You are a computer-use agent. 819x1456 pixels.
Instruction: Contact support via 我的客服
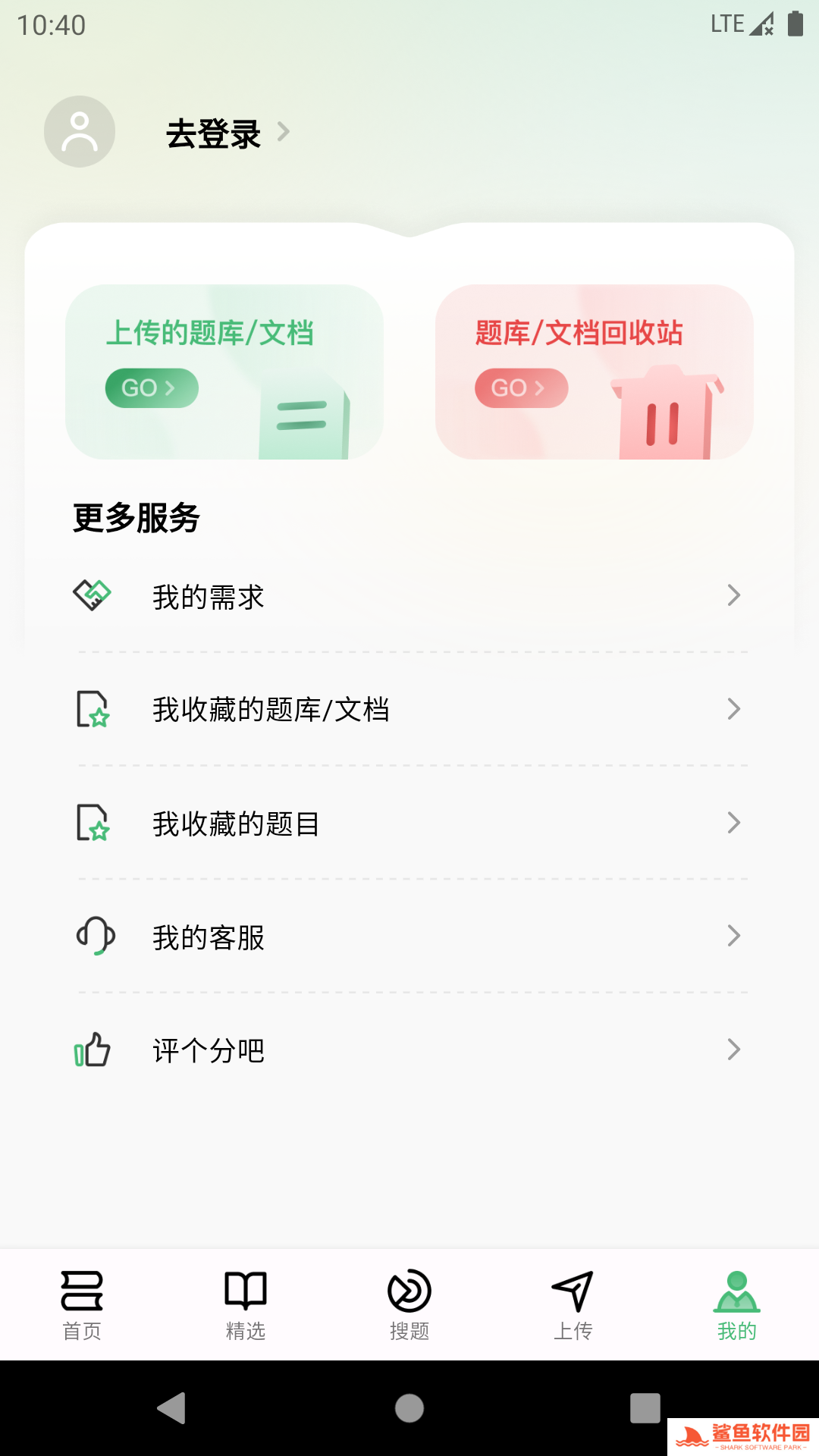point(409,937)
